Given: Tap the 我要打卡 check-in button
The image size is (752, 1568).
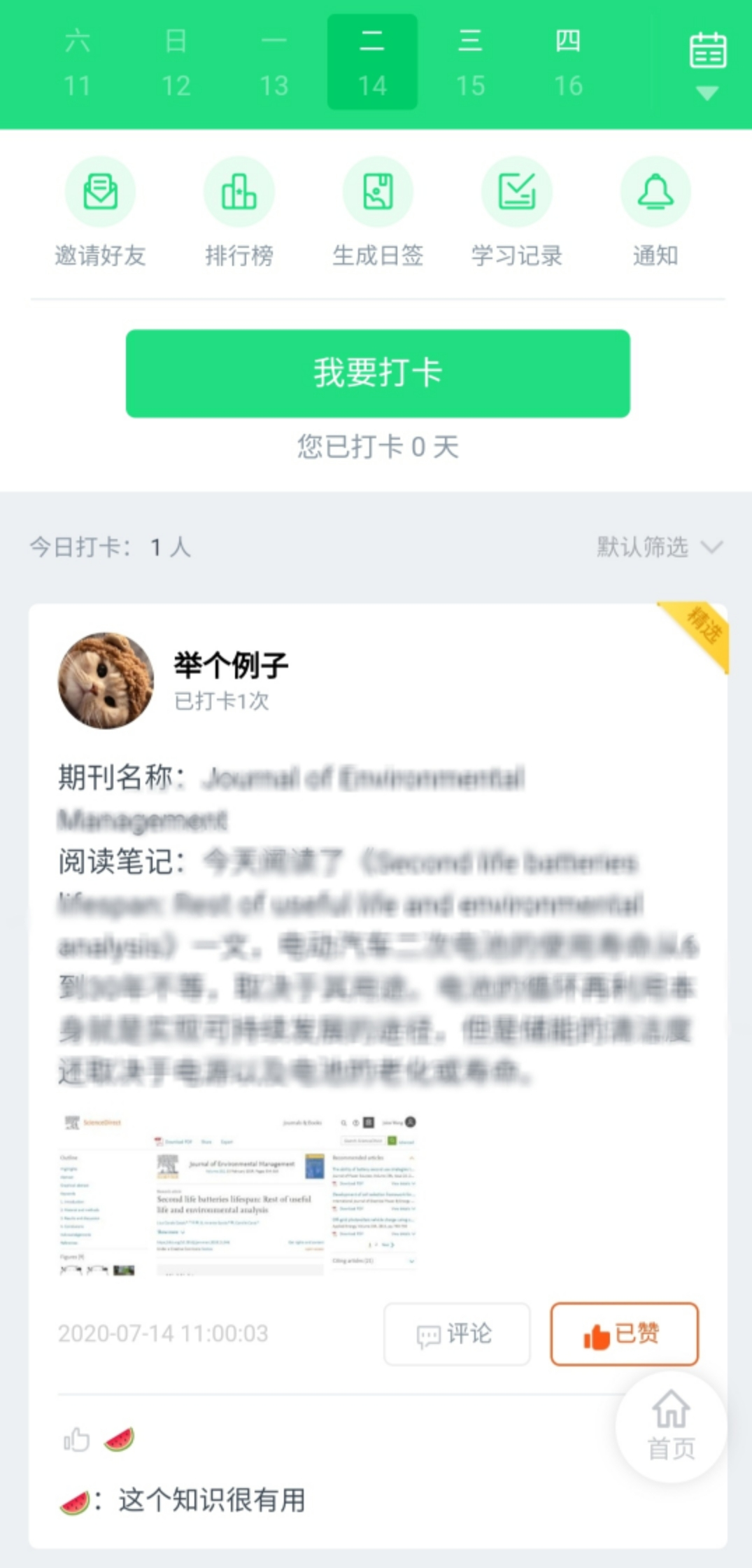Looking at the screenshot, I should (x=378, y=373).
